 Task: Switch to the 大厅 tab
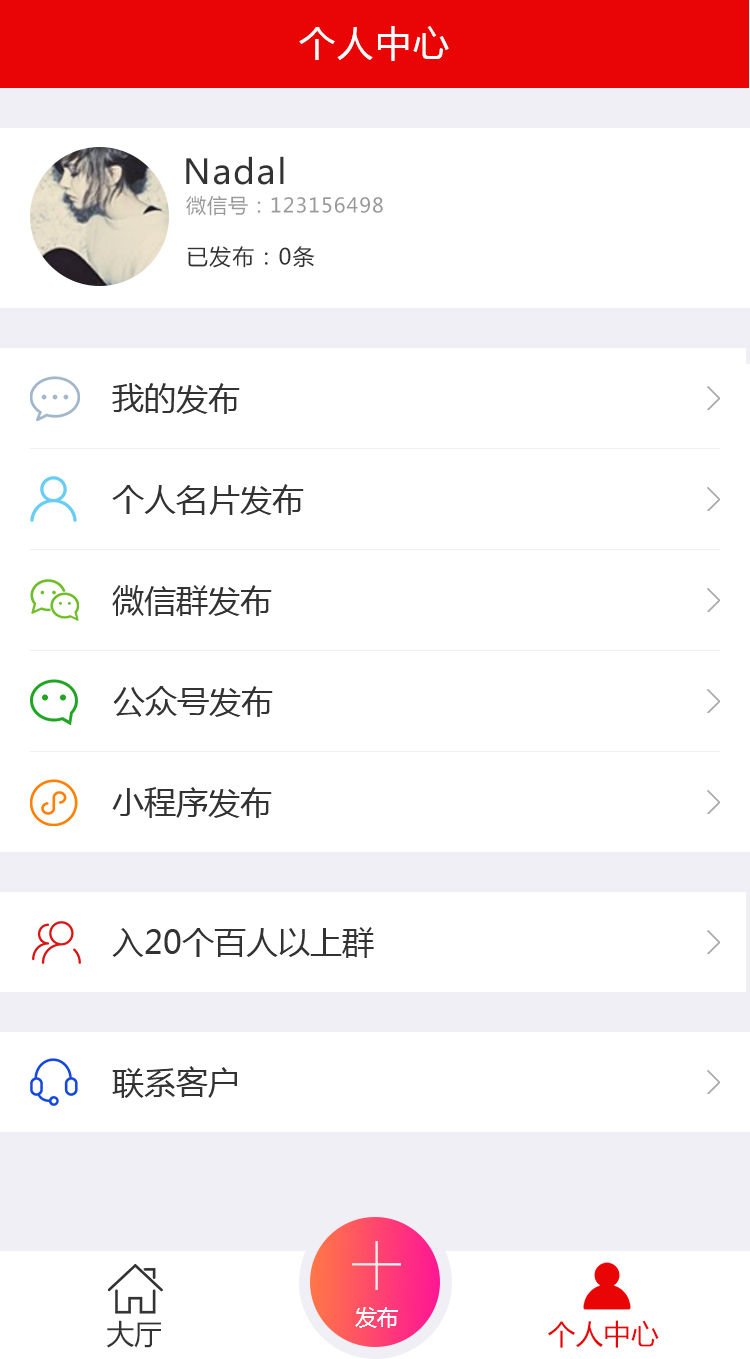[135, 1305]
